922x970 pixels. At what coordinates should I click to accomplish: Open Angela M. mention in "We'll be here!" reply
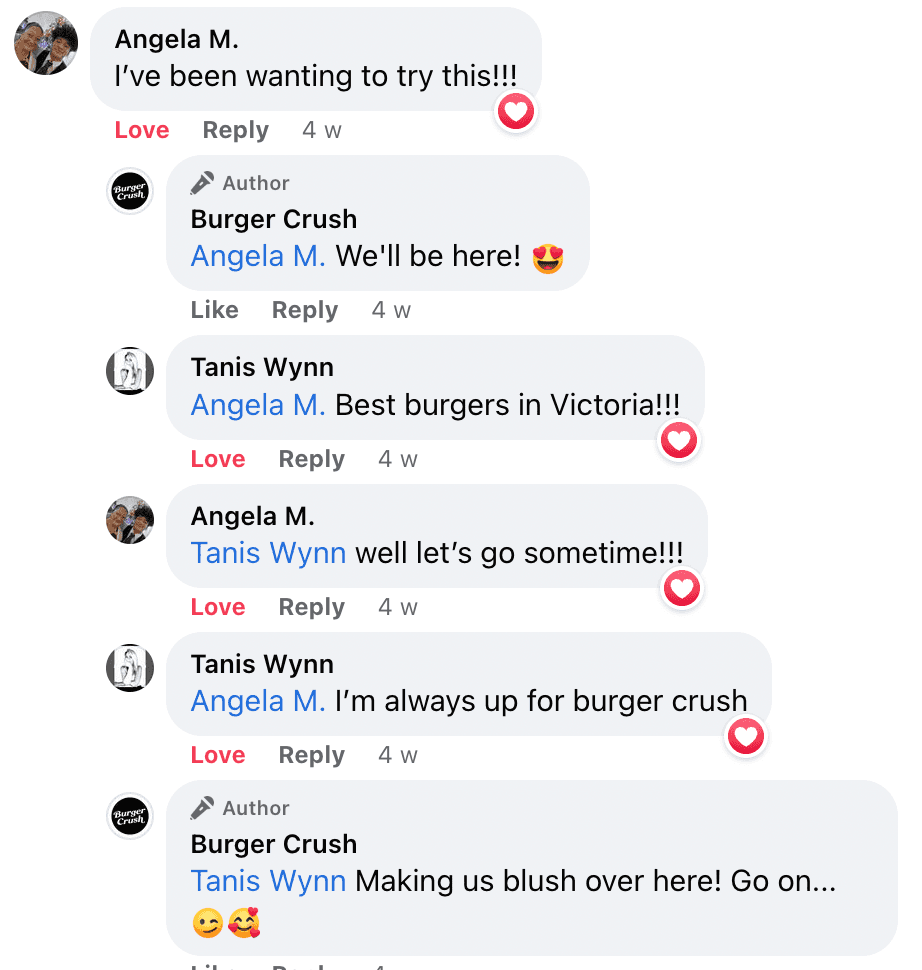258,257
